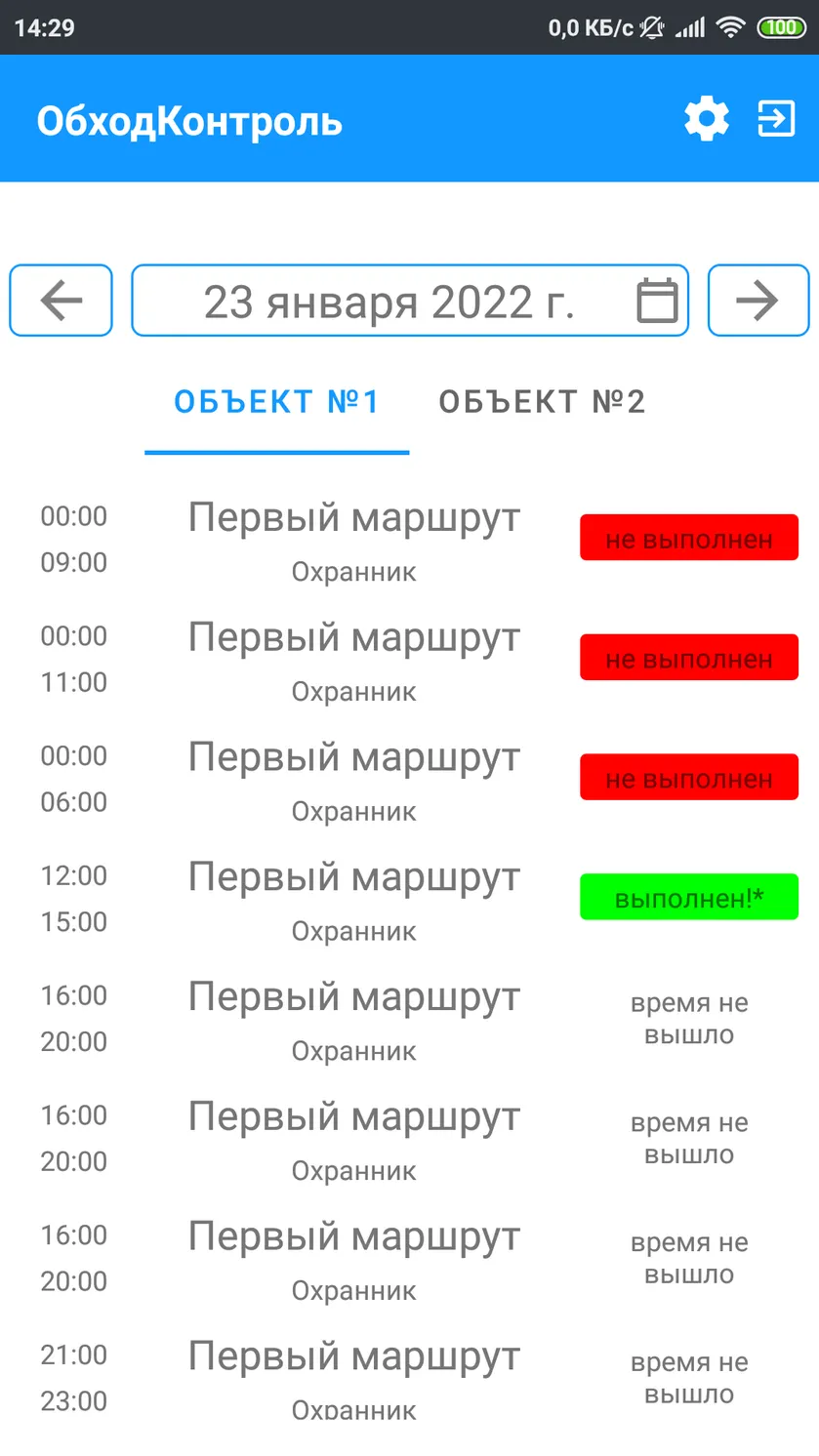Viewport: 819px width, 1456px height.
Task: Select the ОБЪЕКТ №1 tab
Action: [276, 402]
